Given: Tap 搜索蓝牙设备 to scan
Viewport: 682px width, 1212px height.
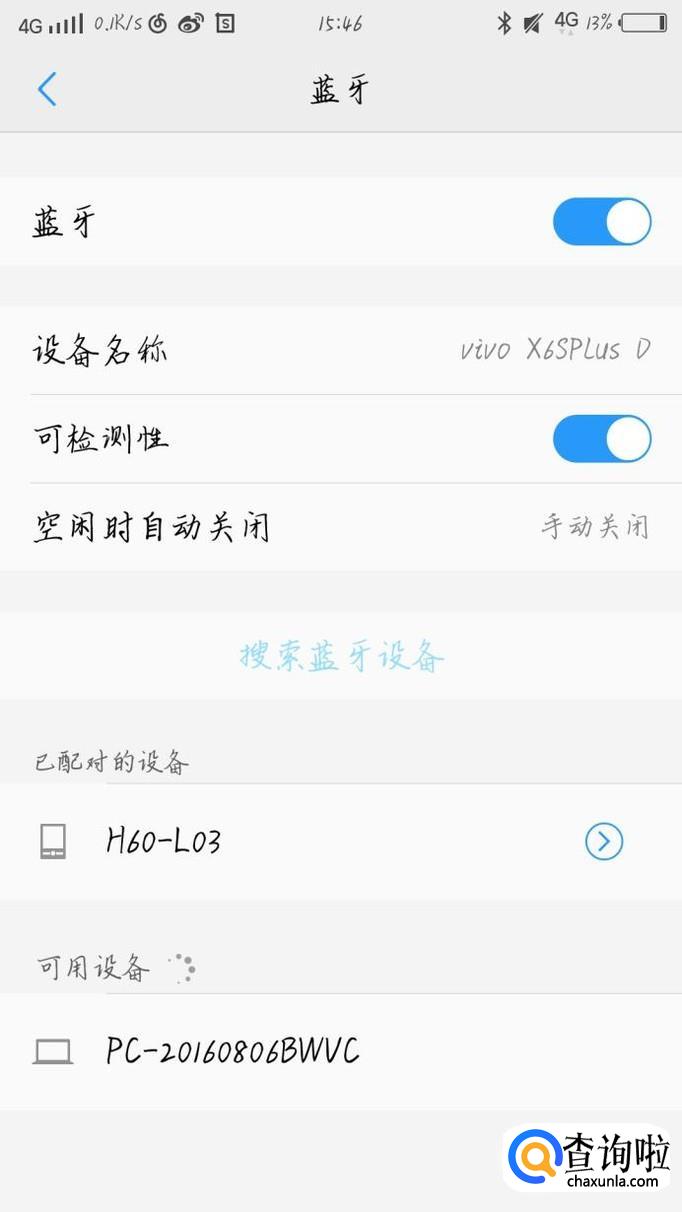Looking at the screenshot, I should (341, 656).
